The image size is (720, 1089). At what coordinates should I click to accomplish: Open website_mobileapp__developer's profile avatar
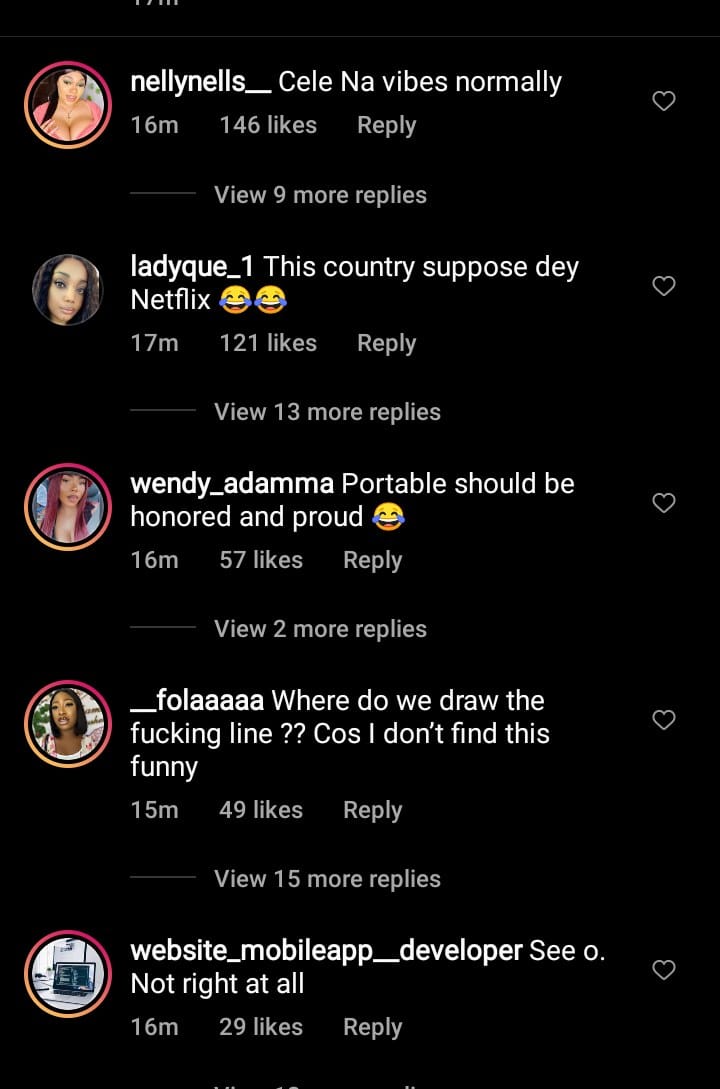pos(67,974)
